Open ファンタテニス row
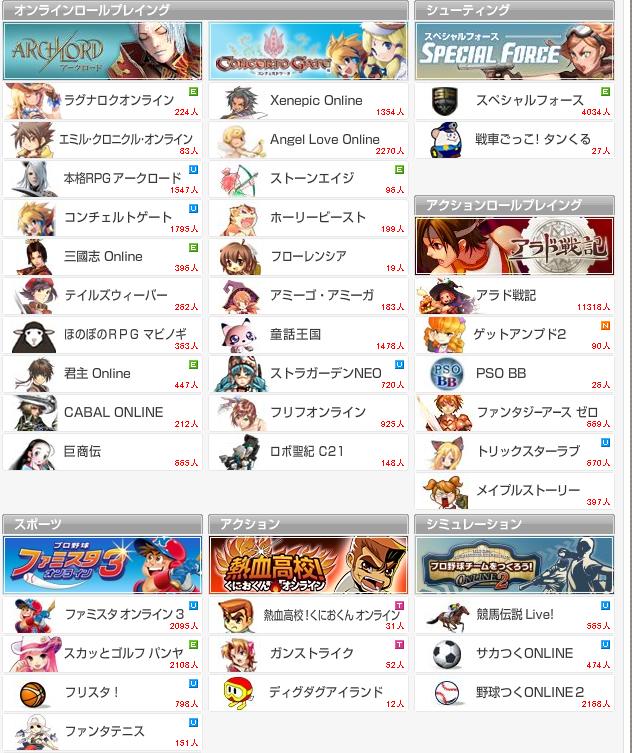This screenshot has height=753, width=632. [x=102, y=732]
